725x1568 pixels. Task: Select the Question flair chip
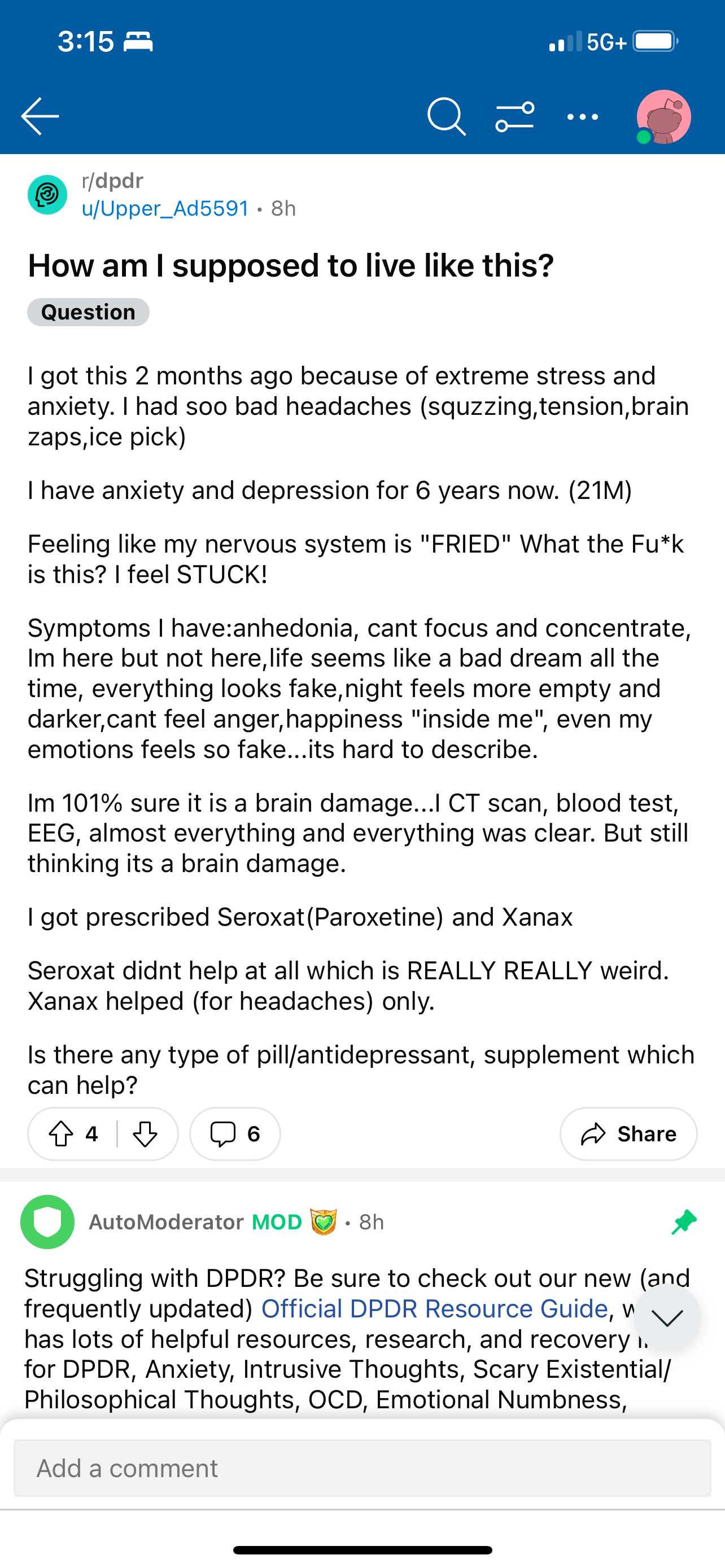(88, 312)
